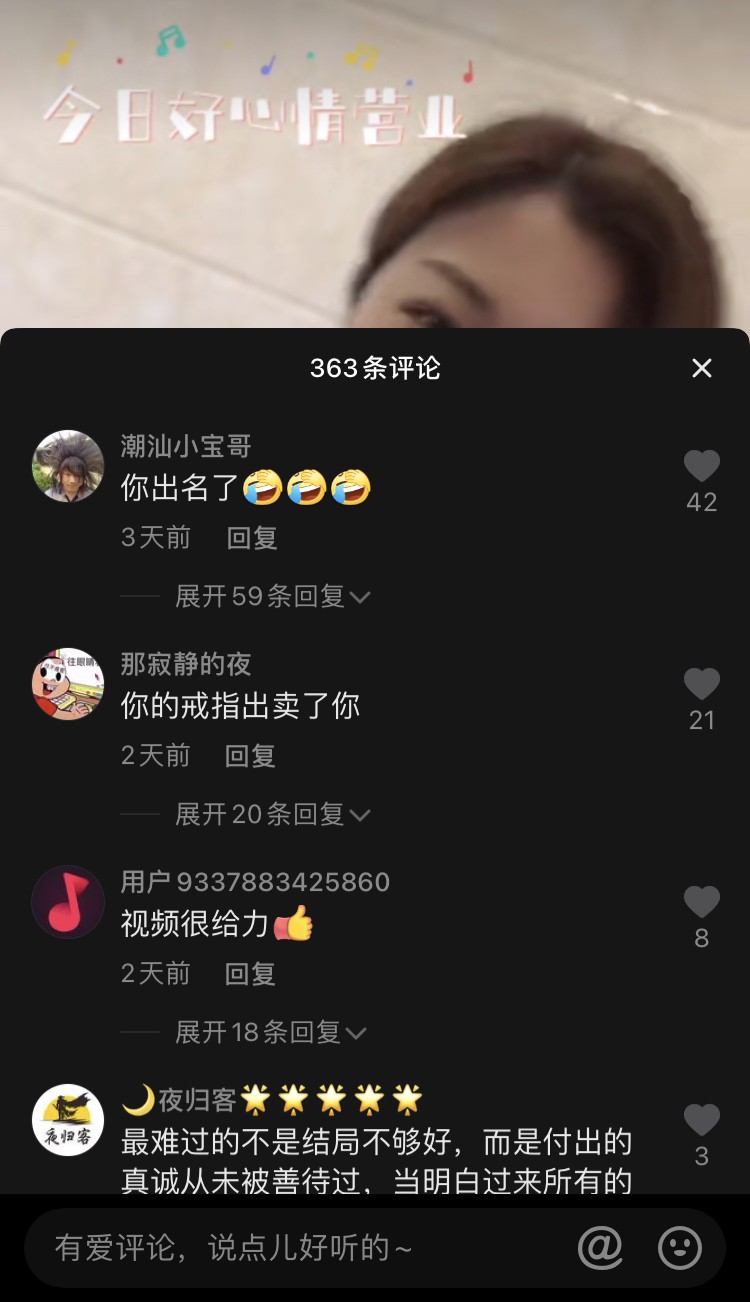This screenshot has width=750, height=1302.
Task: Like the comment by 用户9337883425860
Action: tap(702, 903)
